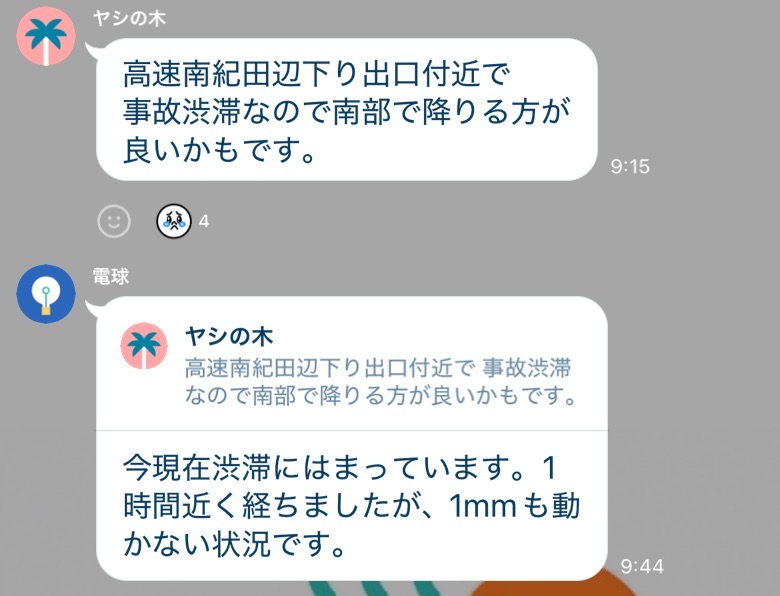Open 電球's light bulb profile avatar

pyautogui.click(x=47, y=294)
